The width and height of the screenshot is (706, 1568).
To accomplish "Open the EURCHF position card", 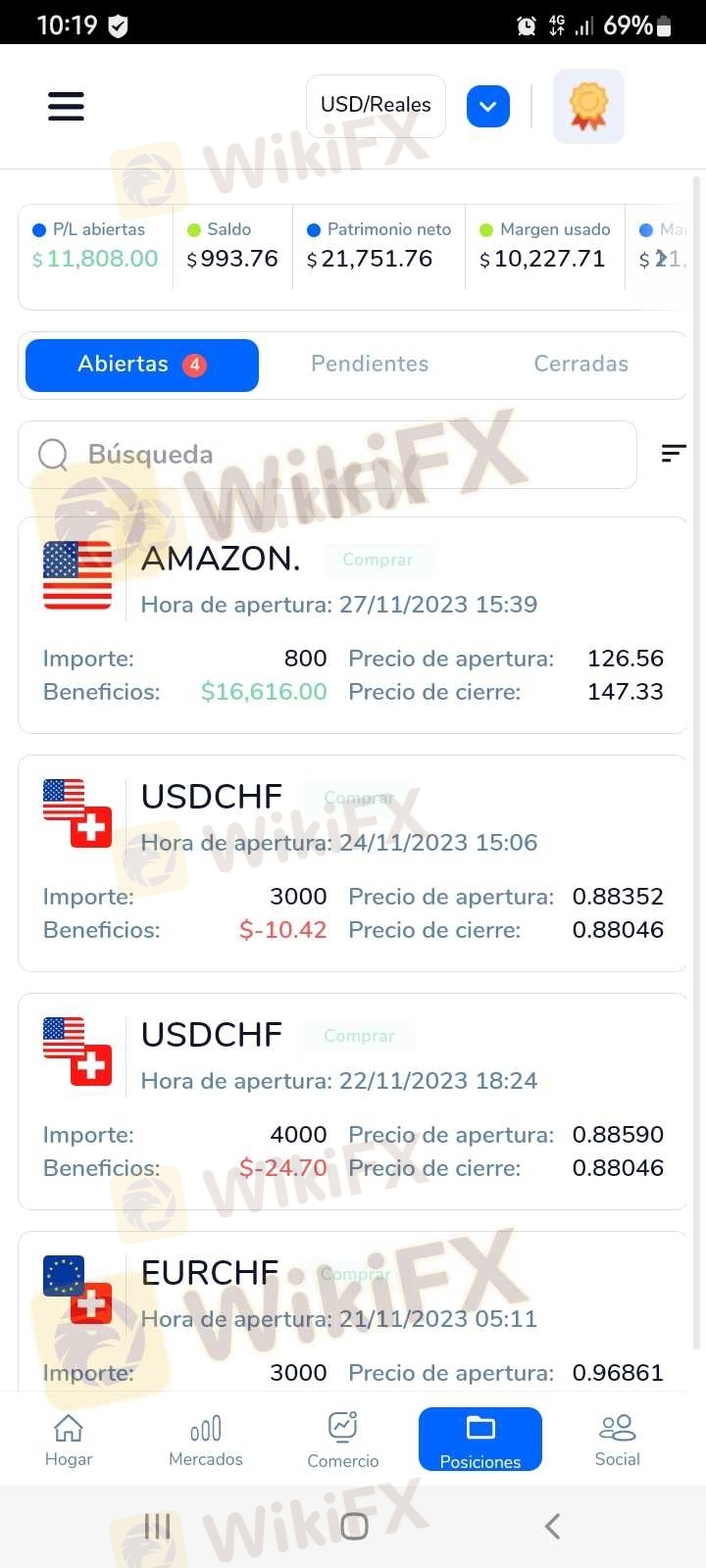I will tap(353, 1313).
